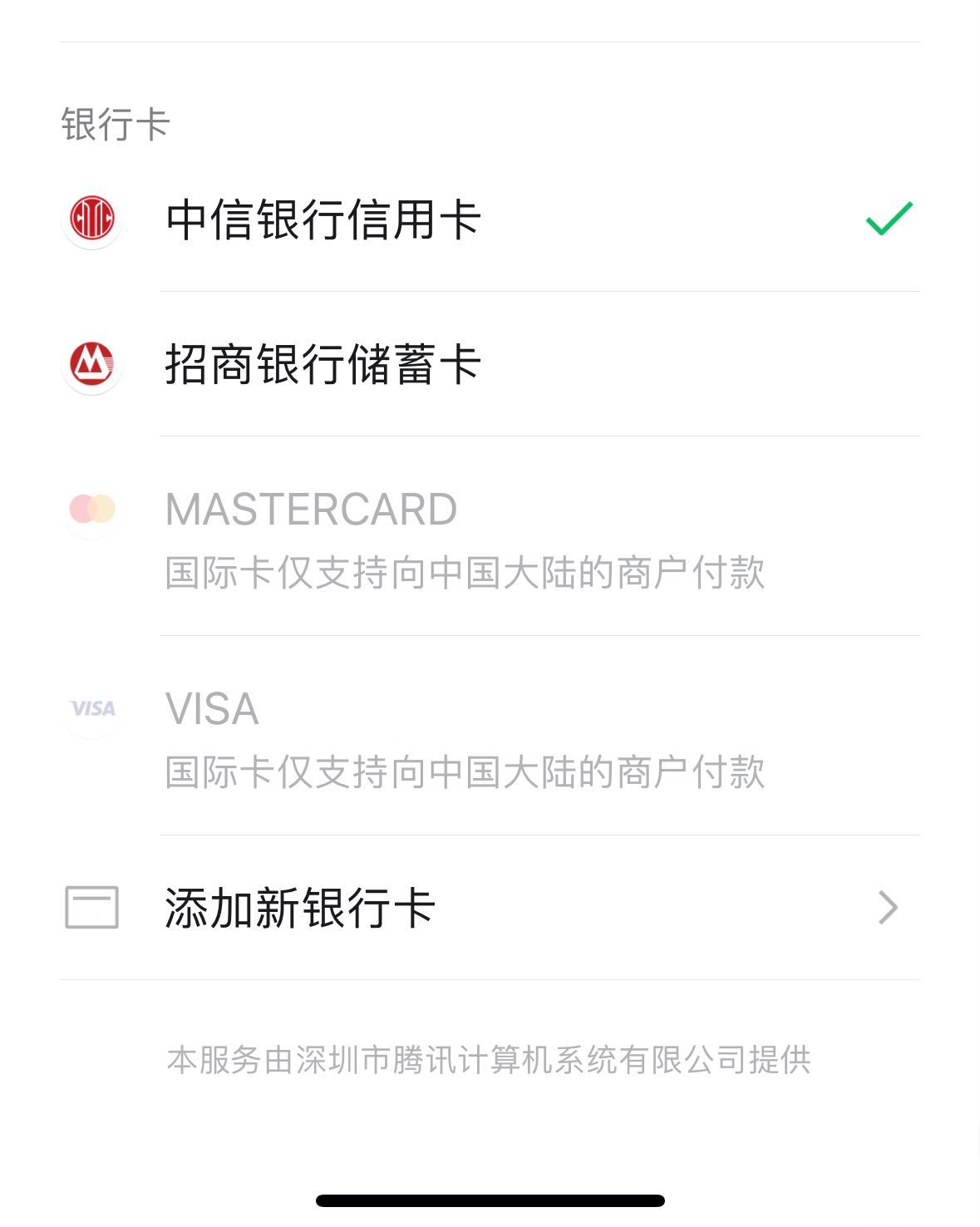Image resolution: width=980 pixels, height=1227 pixels.
Task: Choose 招商银行储蓄卡 as payment method
Action: coord(323,364)
